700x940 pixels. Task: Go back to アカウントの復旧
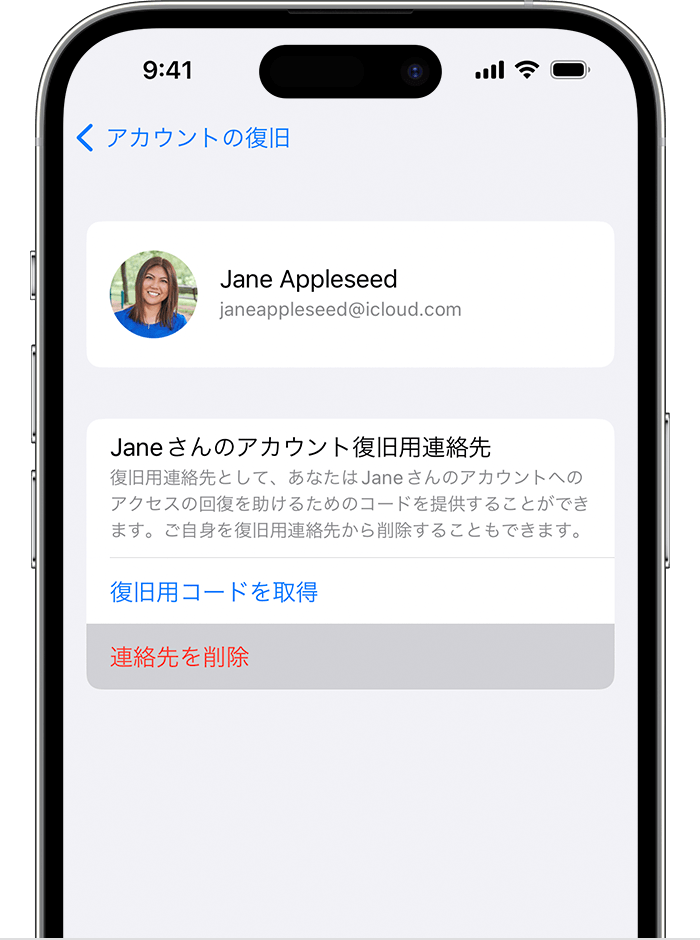(183, 138)
